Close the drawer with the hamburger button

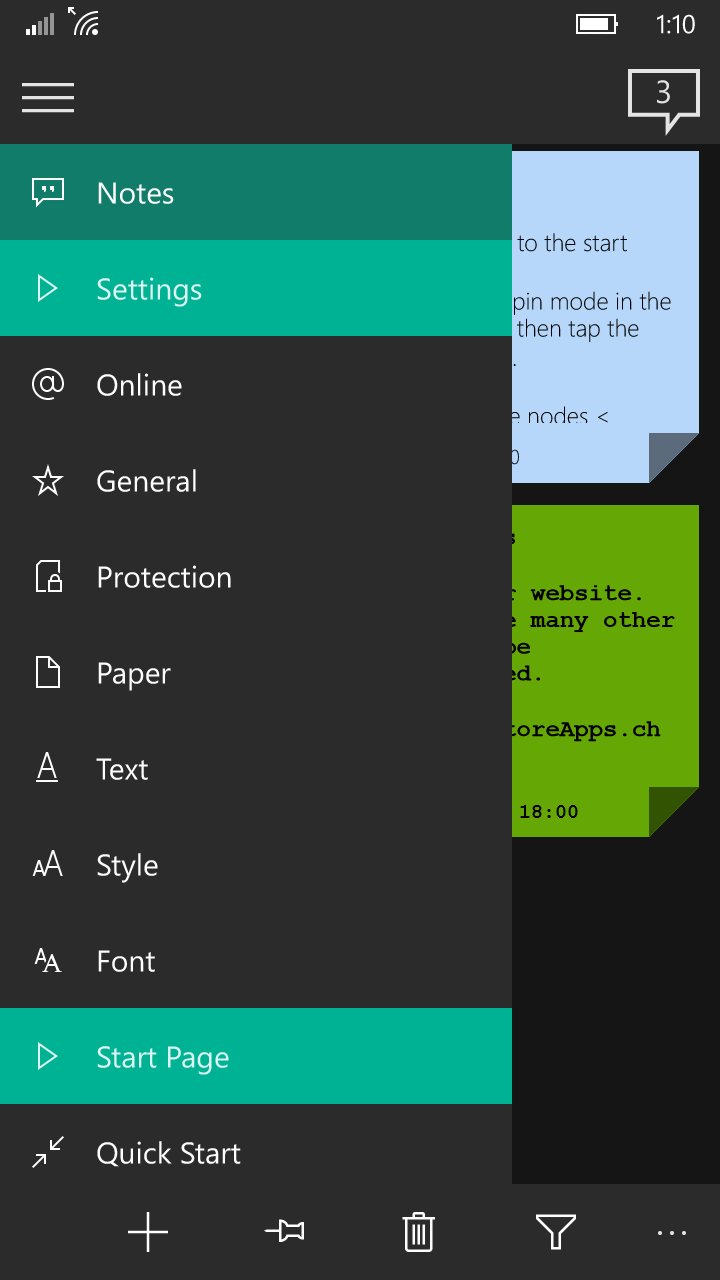(x=48, y=97)
